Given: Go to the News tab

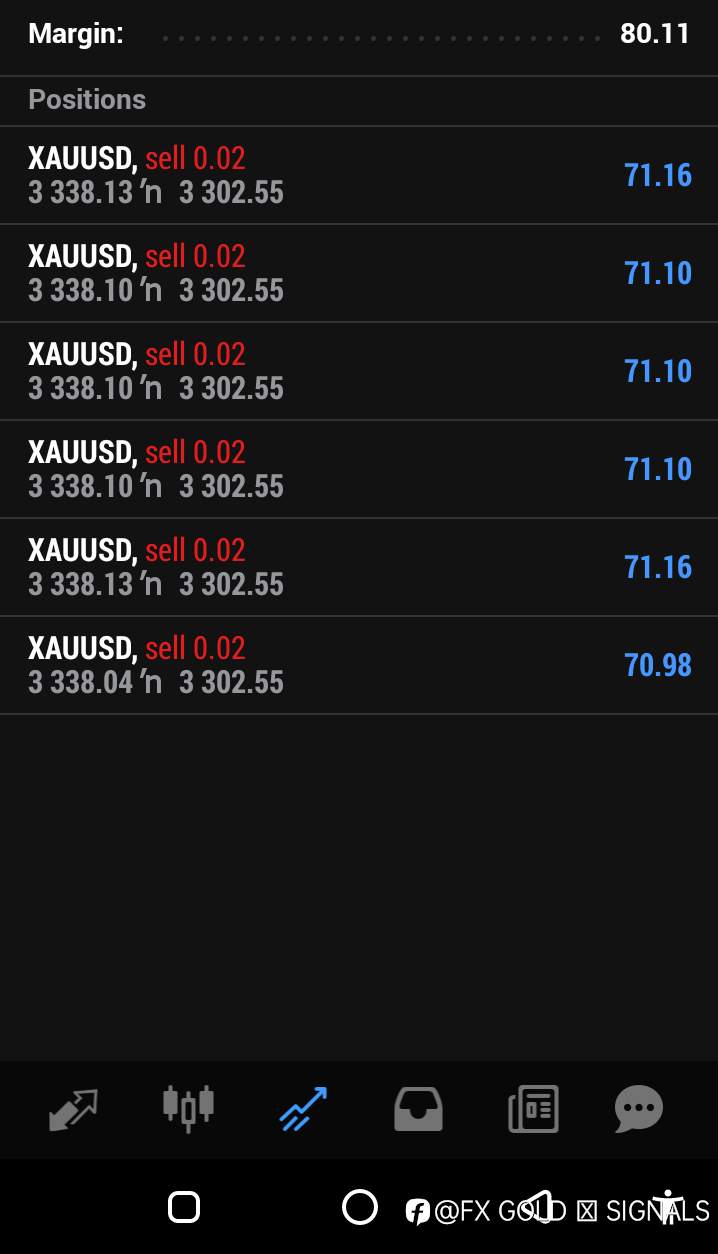Looking at the screenshot, I should click(x=533, y=1109).
